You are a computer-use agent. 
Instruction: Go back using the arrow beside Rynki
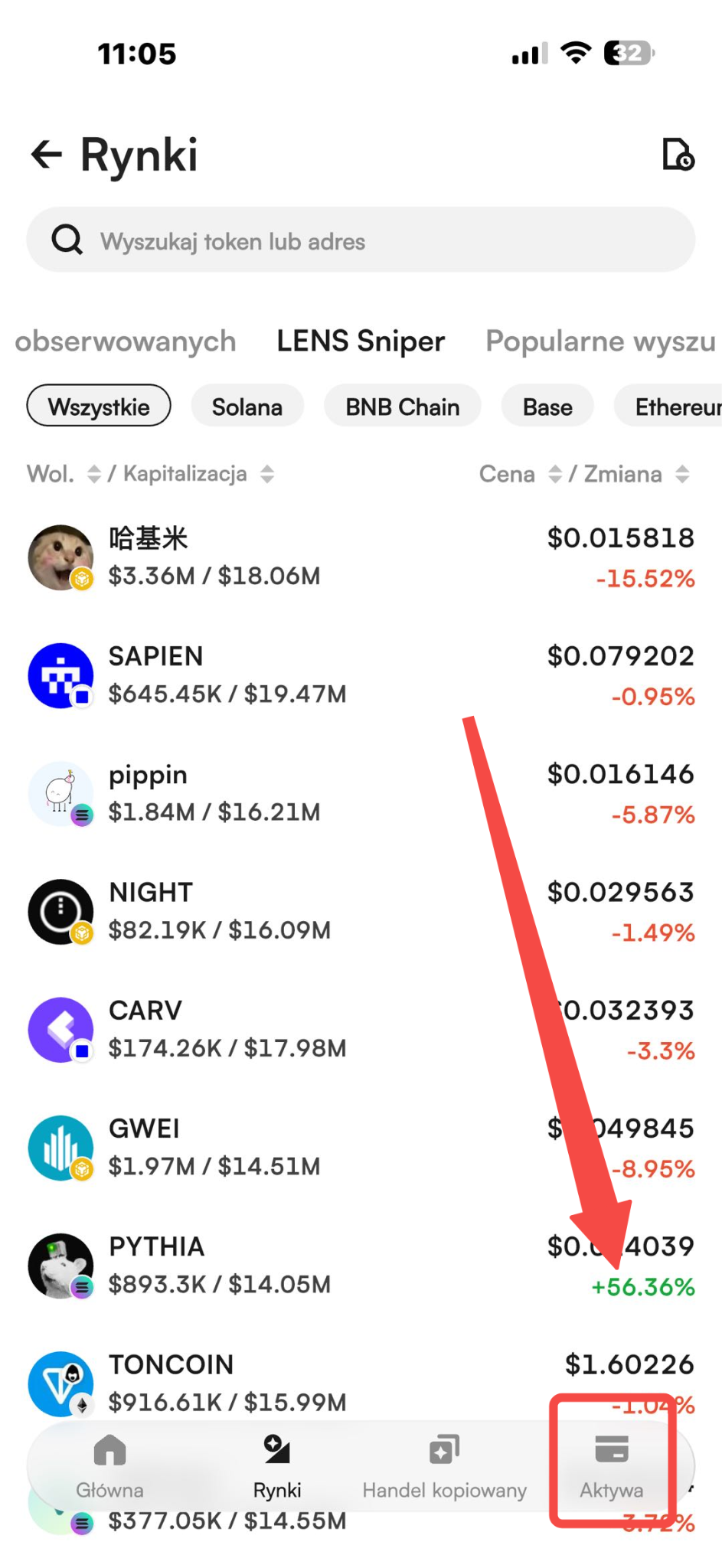(46, 155)
